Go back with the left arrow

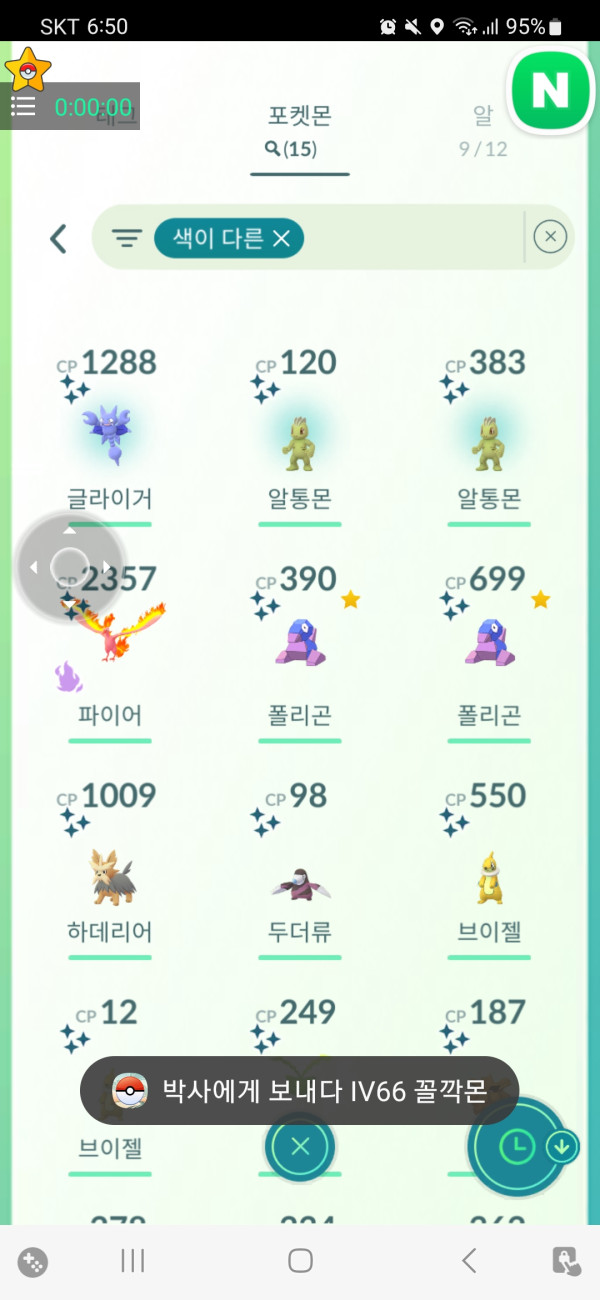58,238
